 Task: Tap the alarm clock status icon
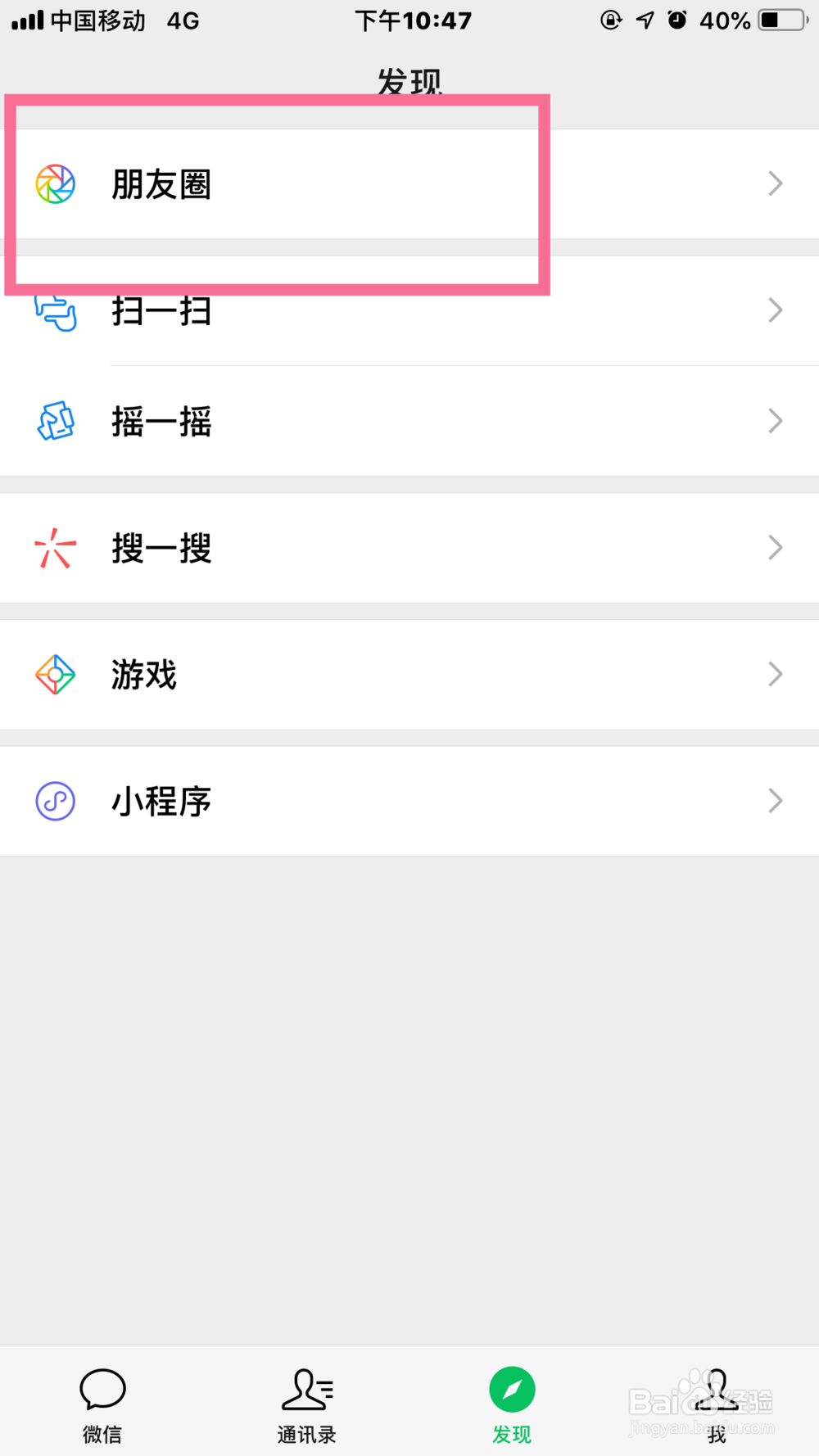click(x=677, y=20)
